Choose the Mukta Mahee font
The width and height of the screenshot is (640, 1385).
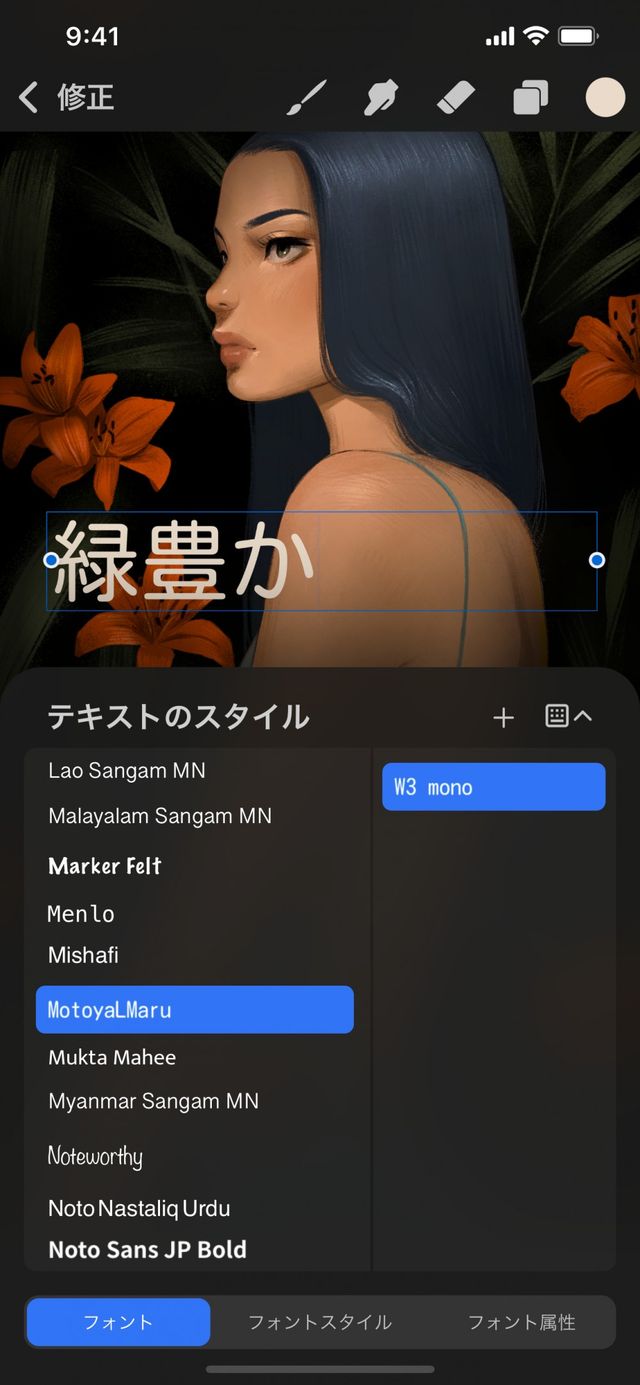click(x=112, y=1057)
